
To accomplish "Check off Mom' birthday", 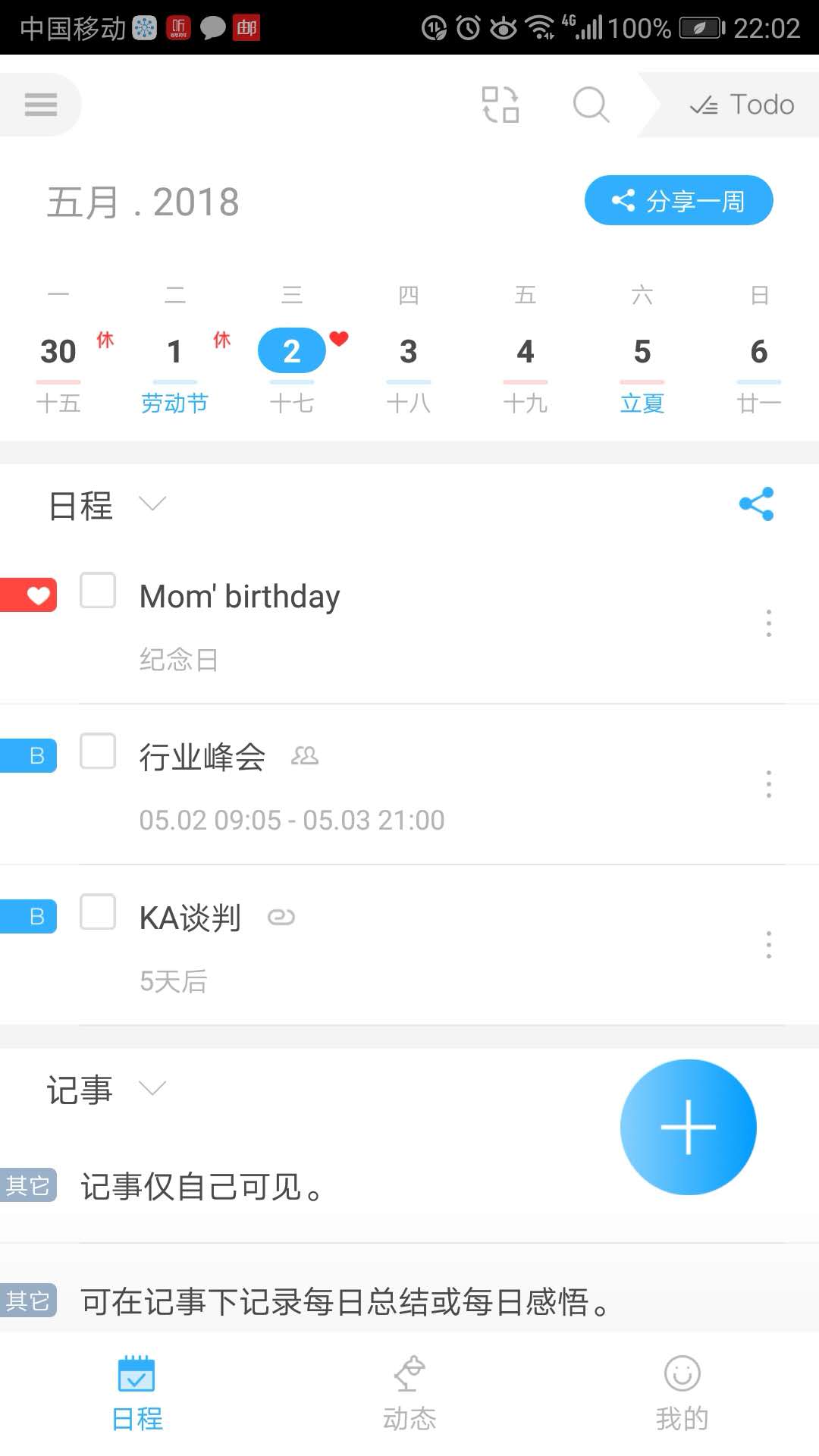I will click(x=98, y=591).
